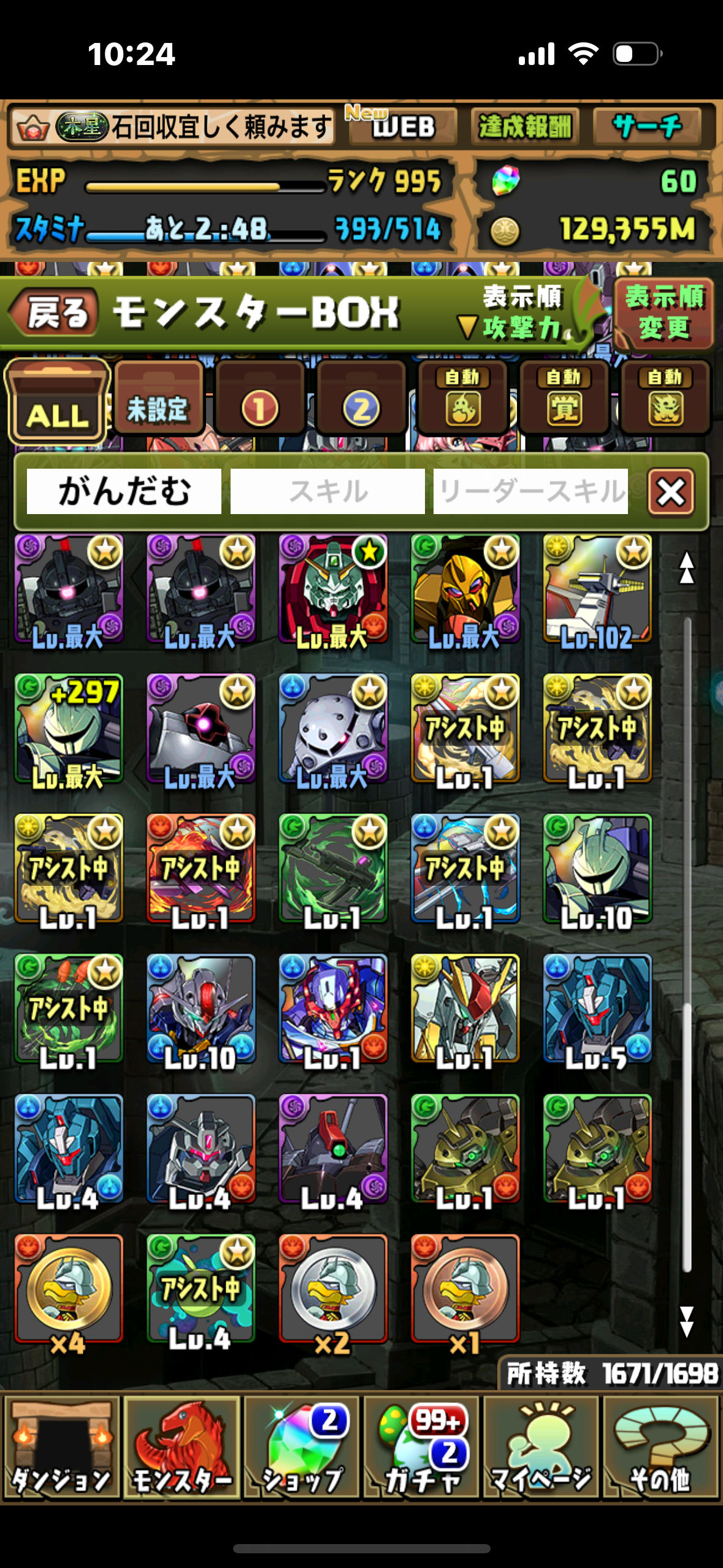
Task: Close the search filter bar
Action: [671, 491]
